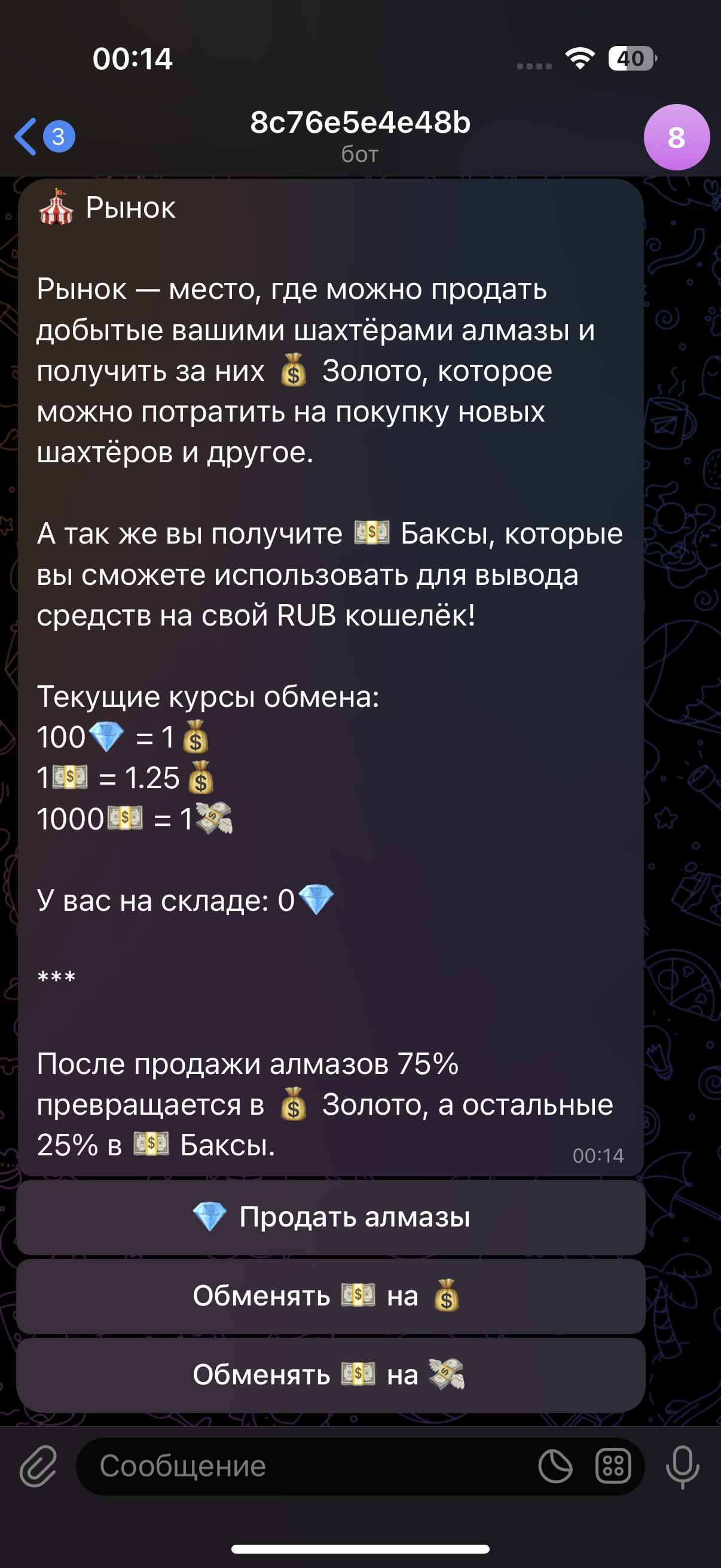Open the attachment paperclip
The height and width of the screenshot is (1568, 721).
pyautogui.click(x=38, y=1466)
